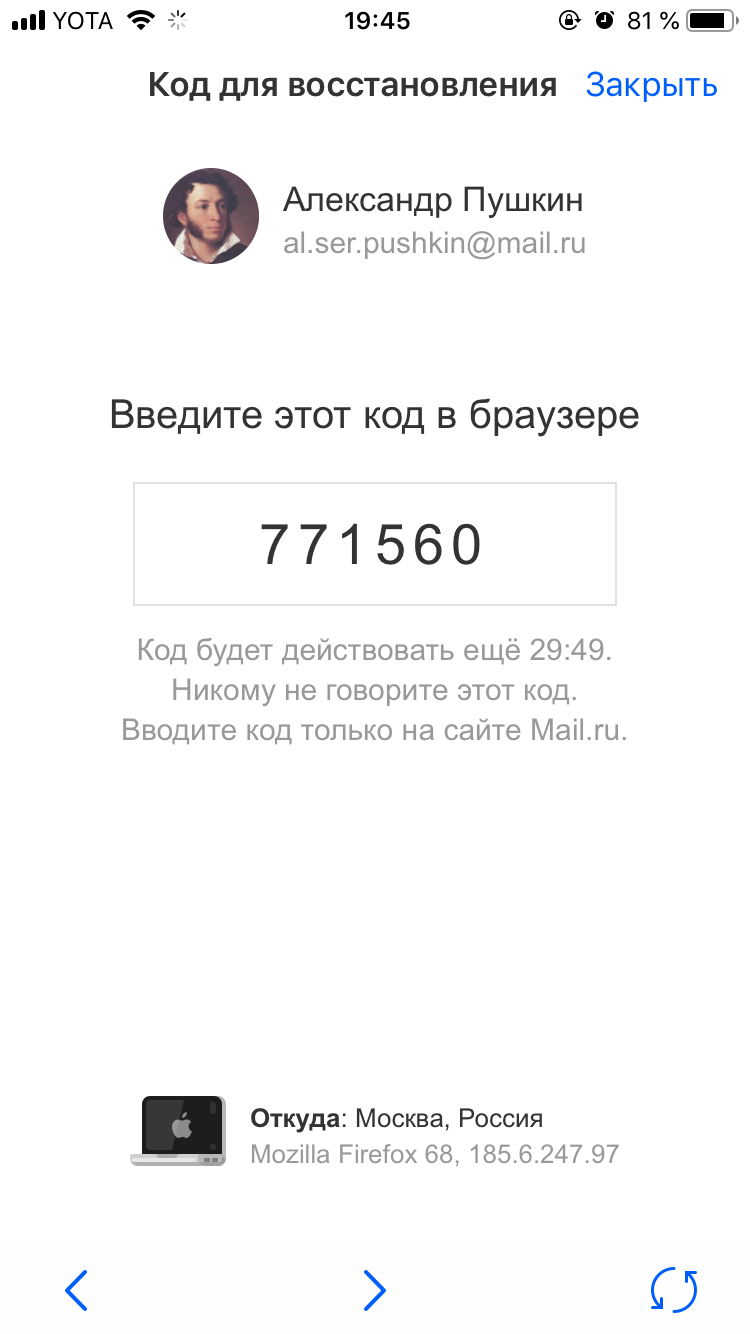Tap Закрыть to close the recovery code
Screen dimensions: 750x1334
[651, 85]
